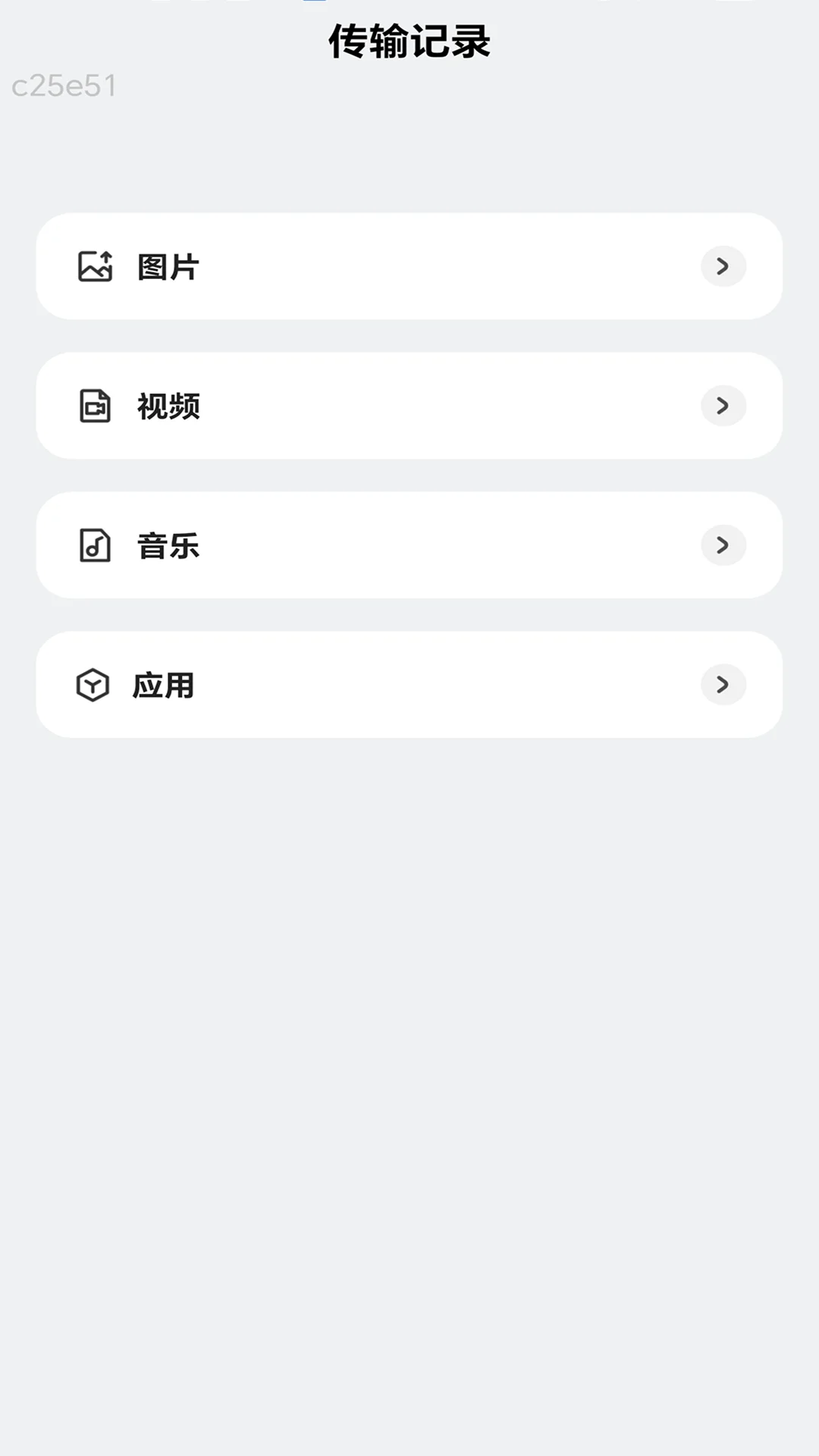Expand the 图片 transfer record row
This screenshot has width=819, height=1456.
coord(723,267)
